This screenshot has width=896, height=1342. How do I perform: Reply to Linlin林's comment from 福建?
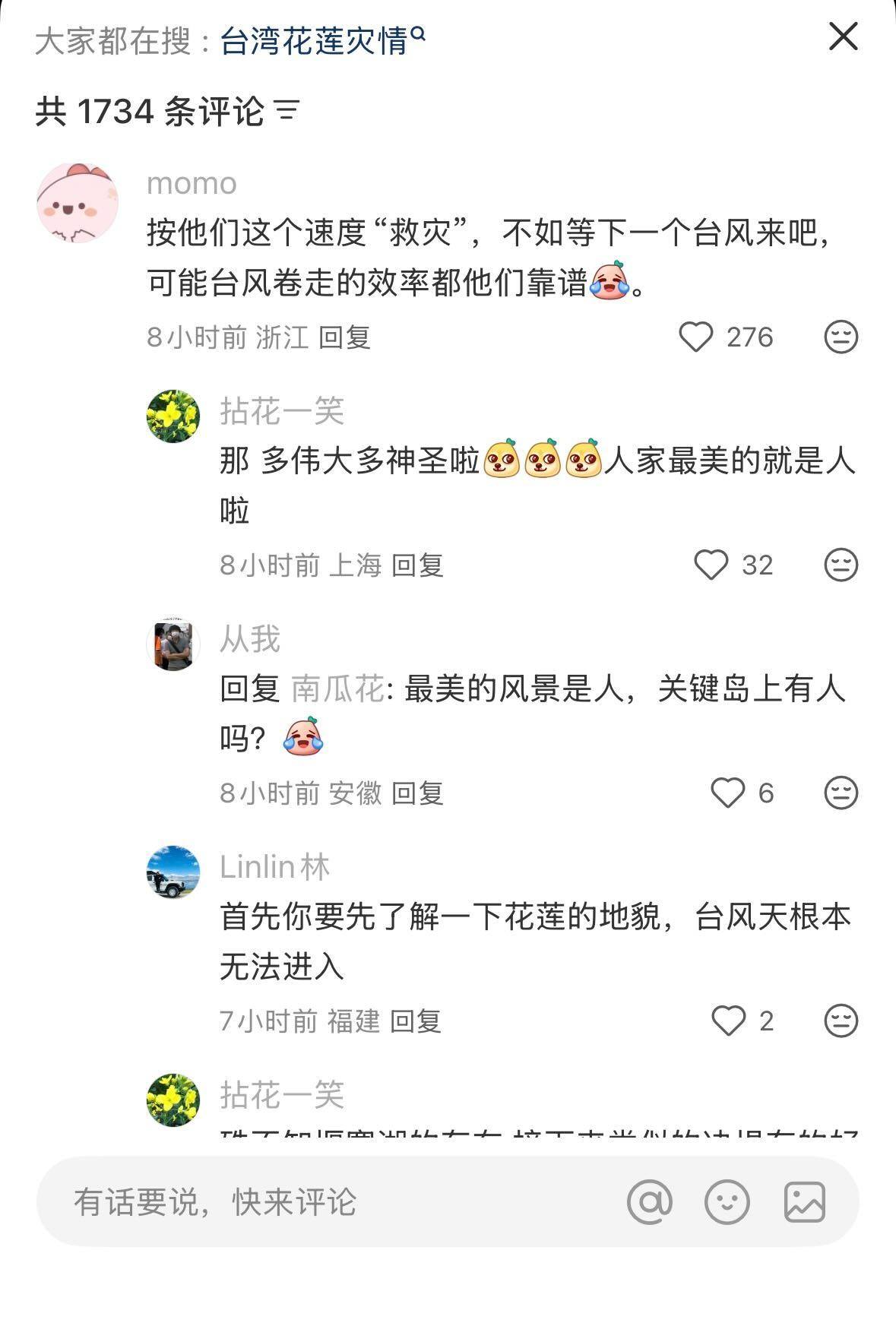pos(416,1021)
